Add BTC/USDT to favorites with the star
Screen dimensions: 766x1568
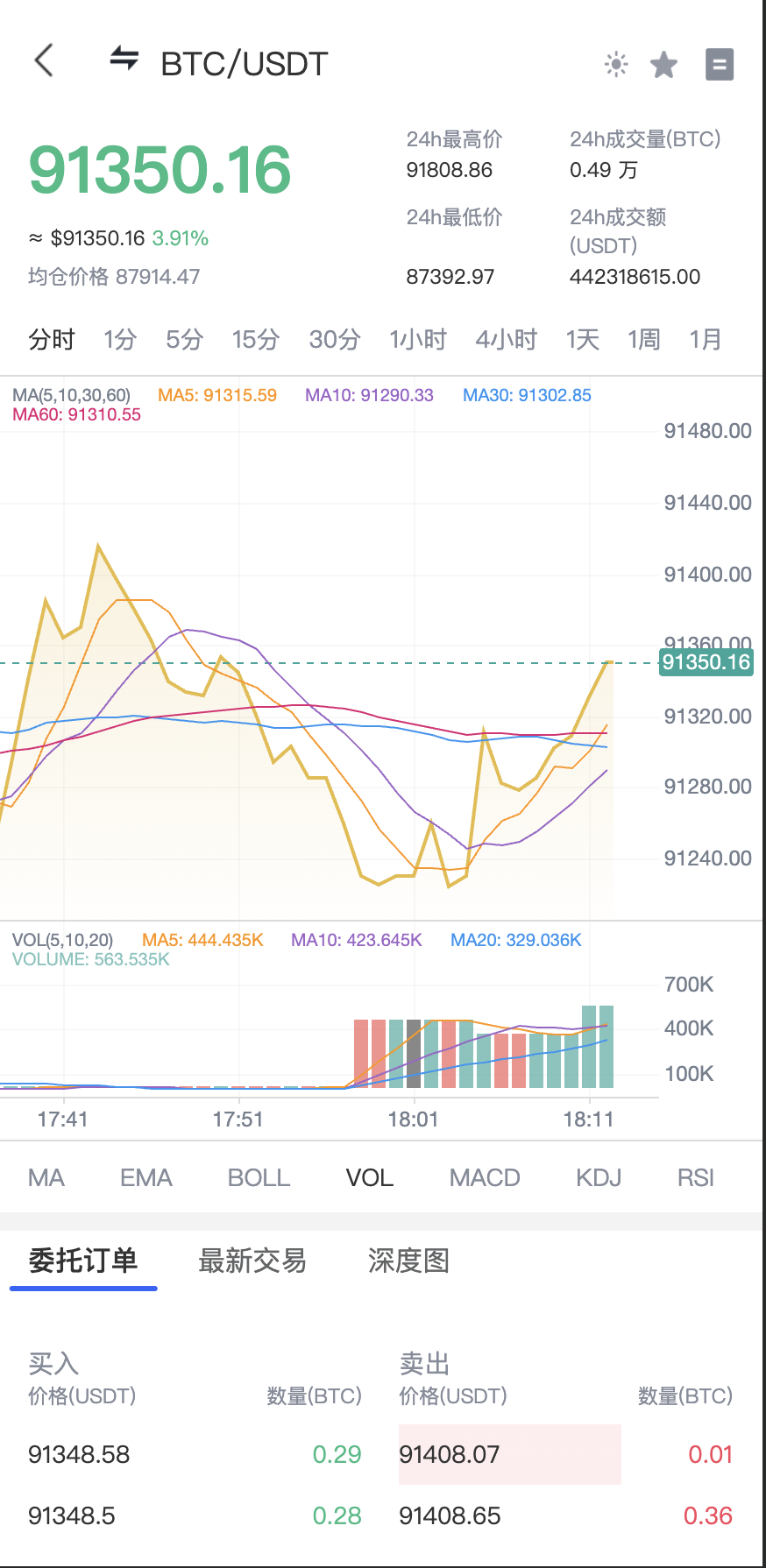click(x=663, y=64)
